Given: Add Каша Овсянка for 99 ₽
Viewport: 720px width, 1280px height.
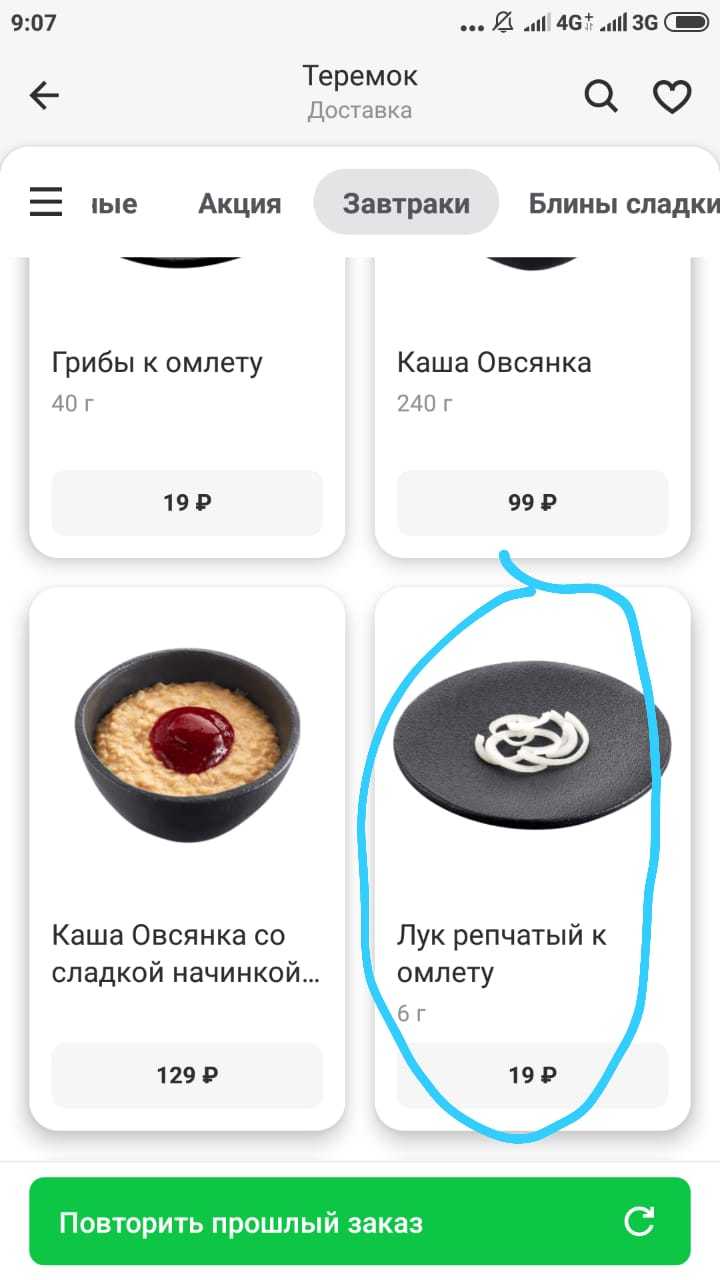Looking at the screenshot, I should click(532, 502).
